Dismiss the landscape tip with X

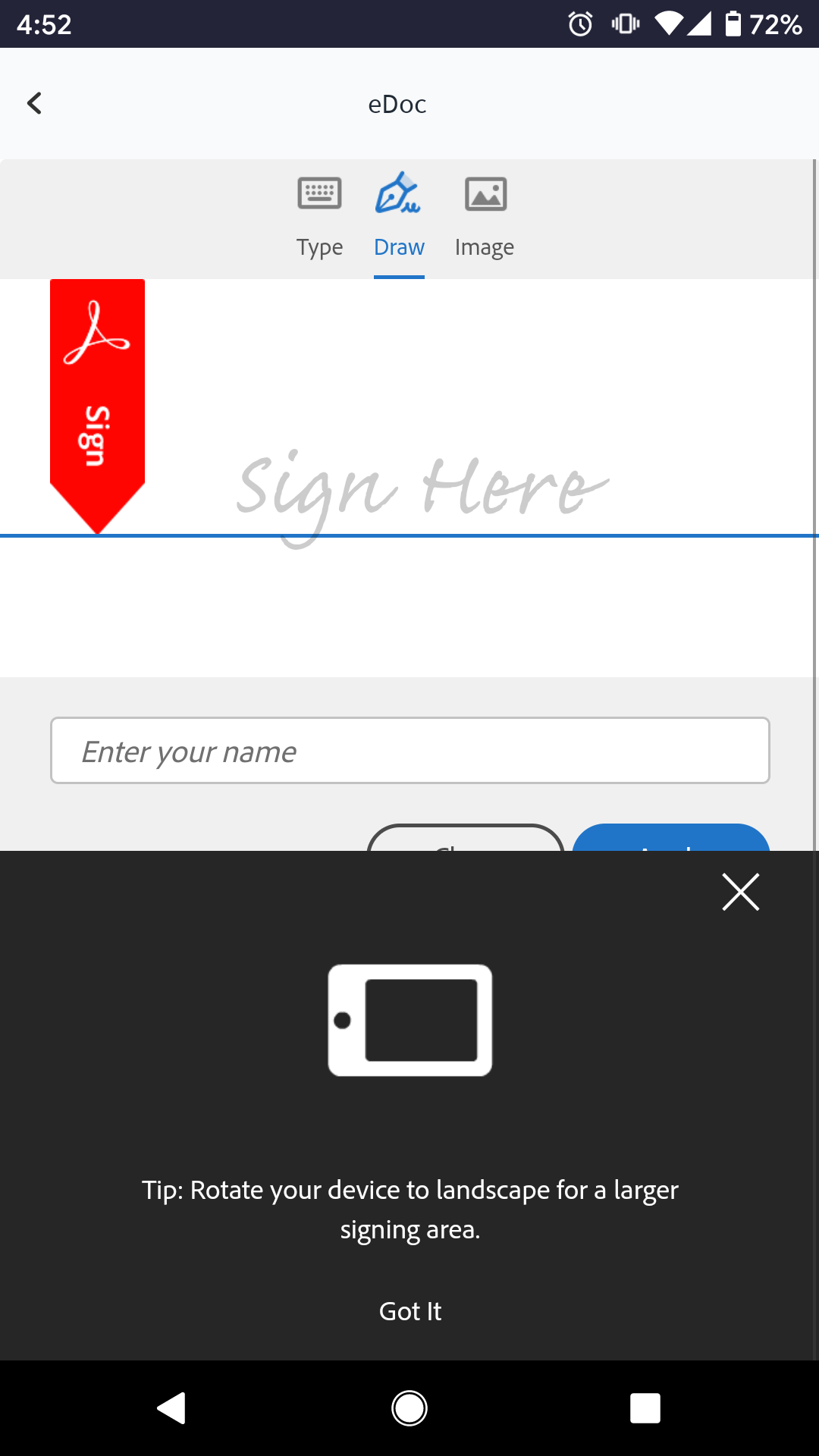[740, 892]
